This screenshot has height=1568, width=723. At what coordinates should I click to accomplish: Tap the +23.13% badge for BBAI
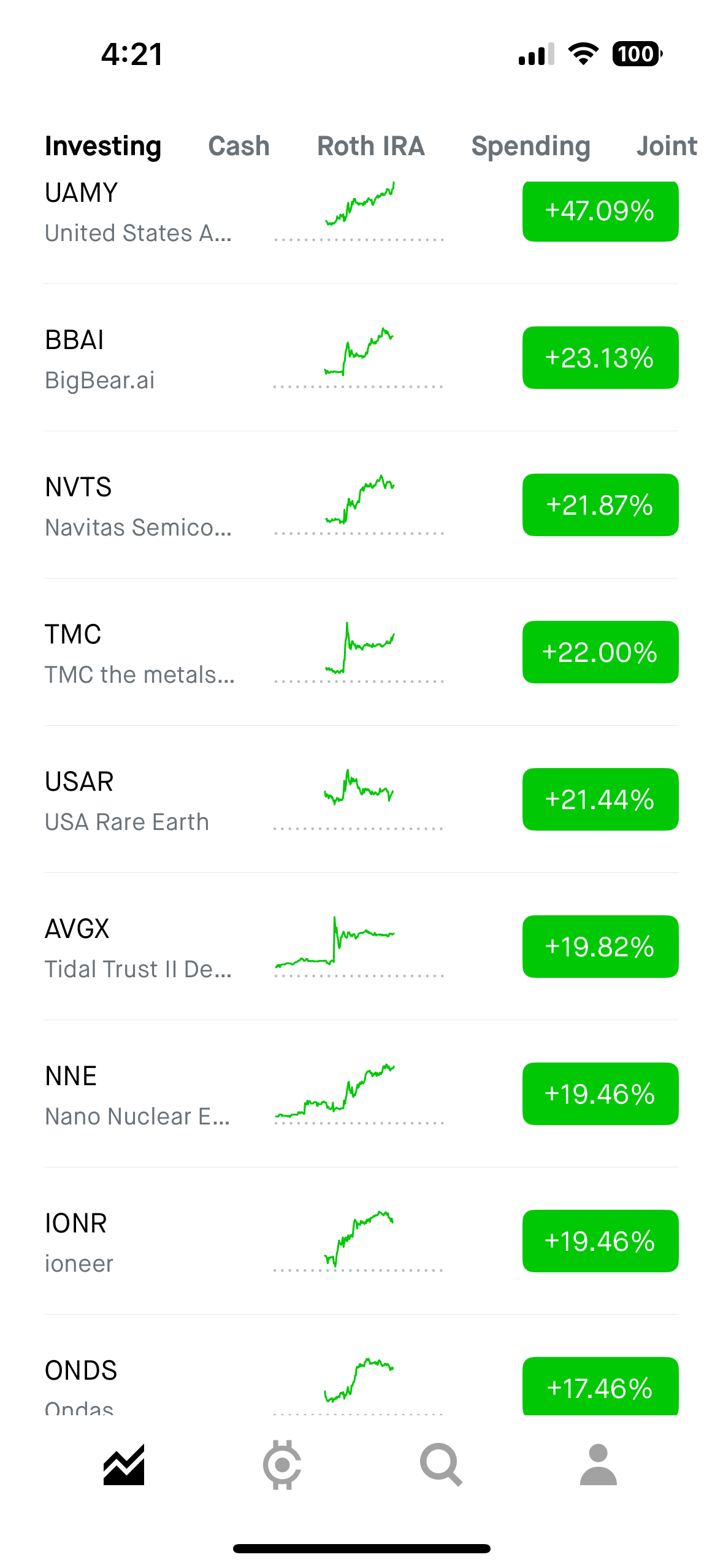(600, 358)
